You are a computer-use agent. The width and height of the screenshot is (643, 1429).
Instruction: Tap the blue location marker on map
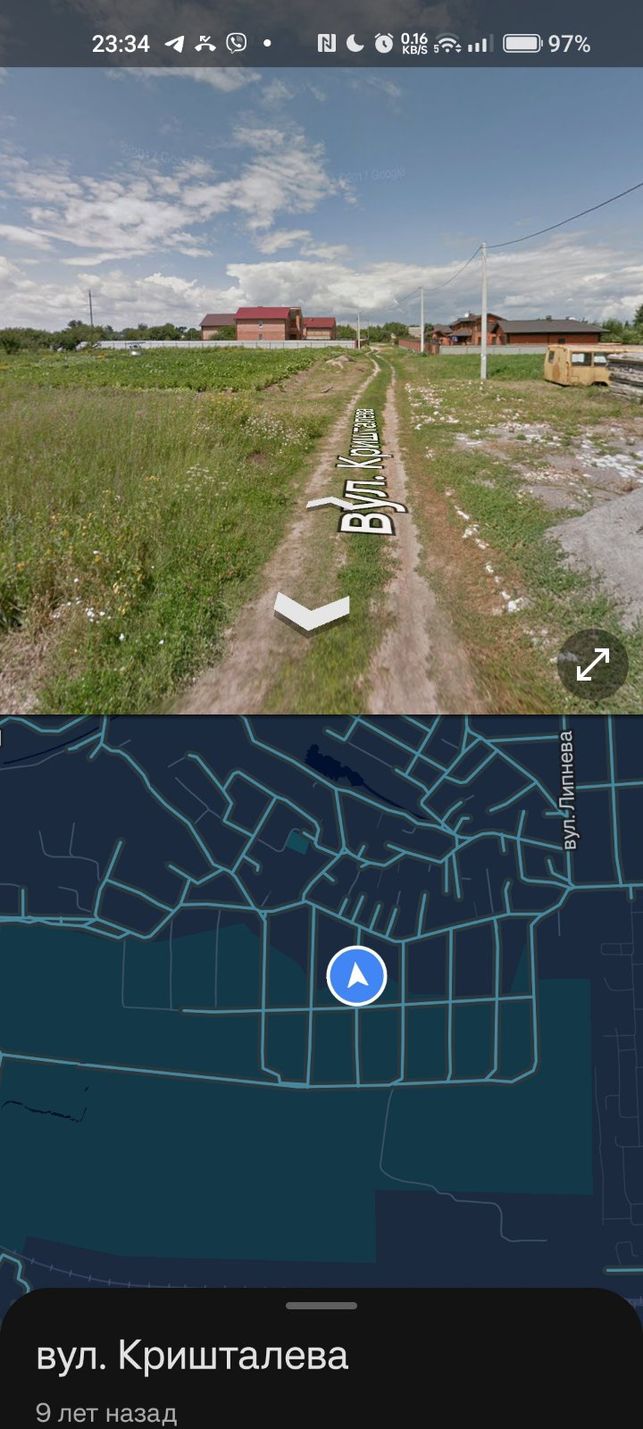click(x=357, y=976)
